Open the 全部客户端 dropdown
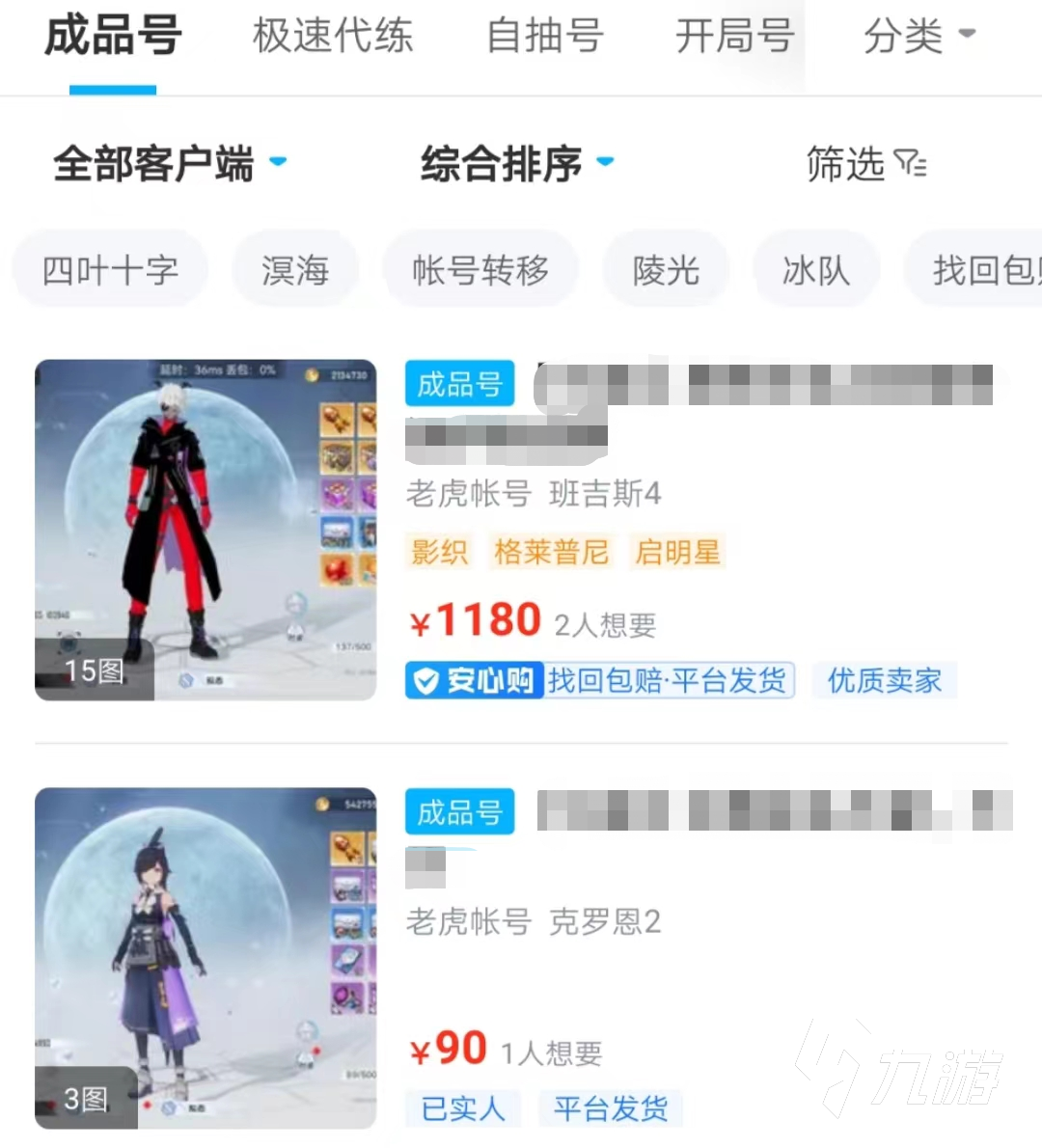 pyautogui.click(x=170, y=163)
